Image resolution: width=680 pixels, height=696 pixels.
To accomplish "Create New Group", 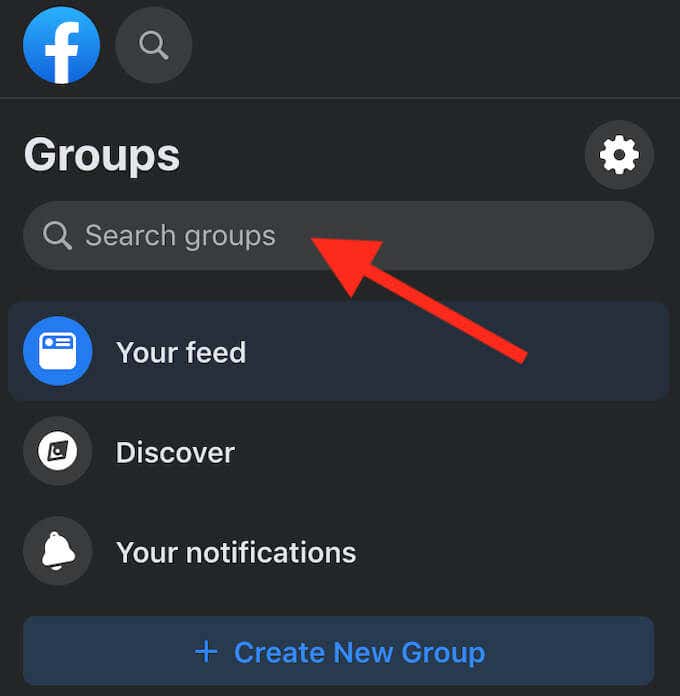I will 338,652.
